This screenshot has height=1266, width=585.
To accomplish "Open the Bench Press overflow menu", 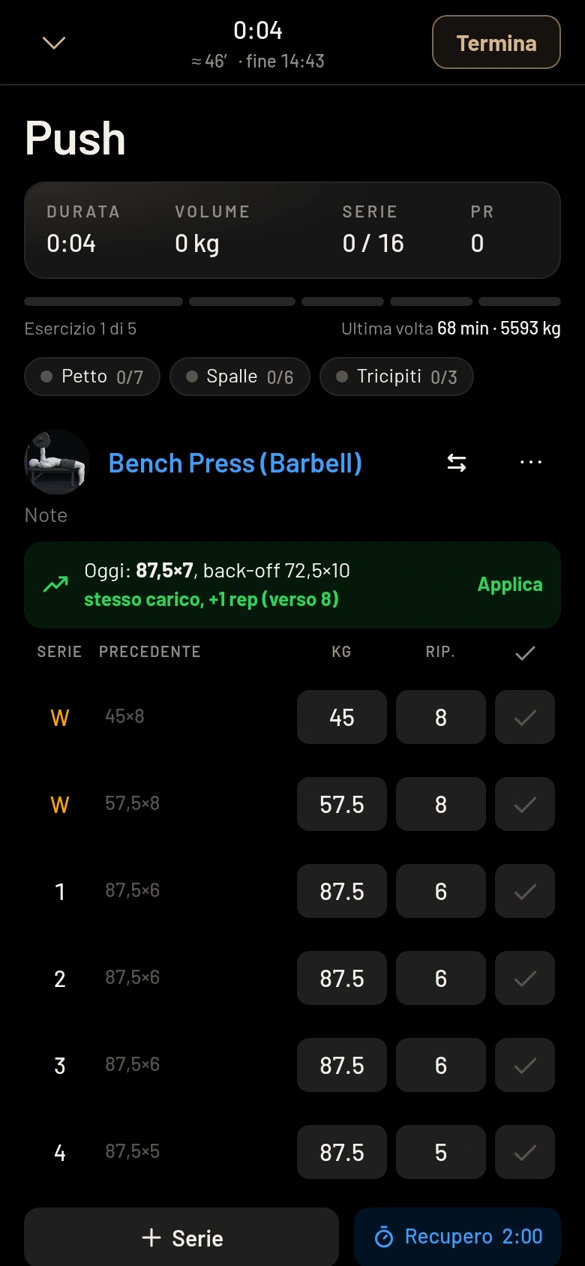I will [x=531, y=462].
